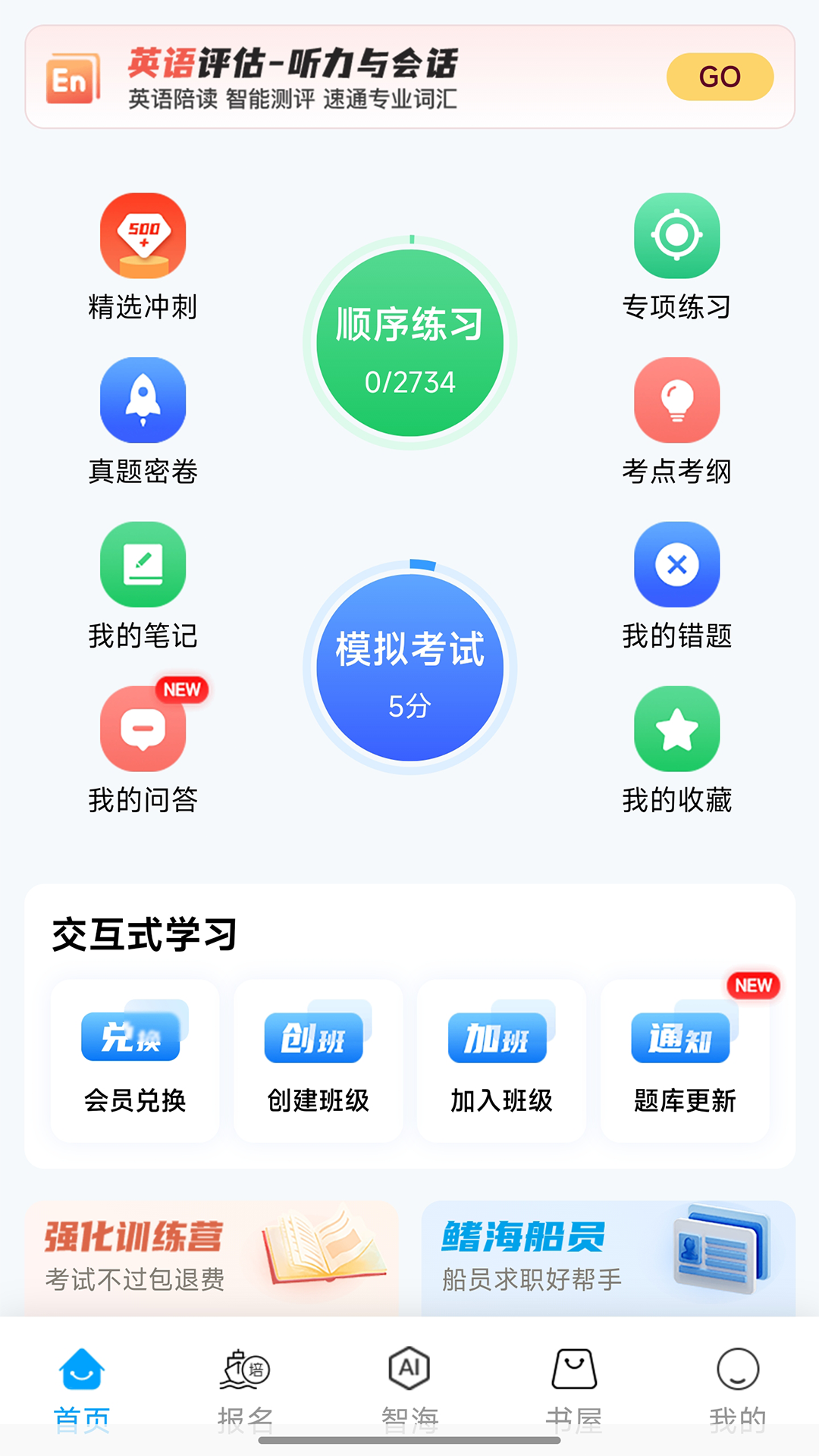Start 模拟考试 mock exam
Screen dimensions: 819x1456
[x=409, y=666]
